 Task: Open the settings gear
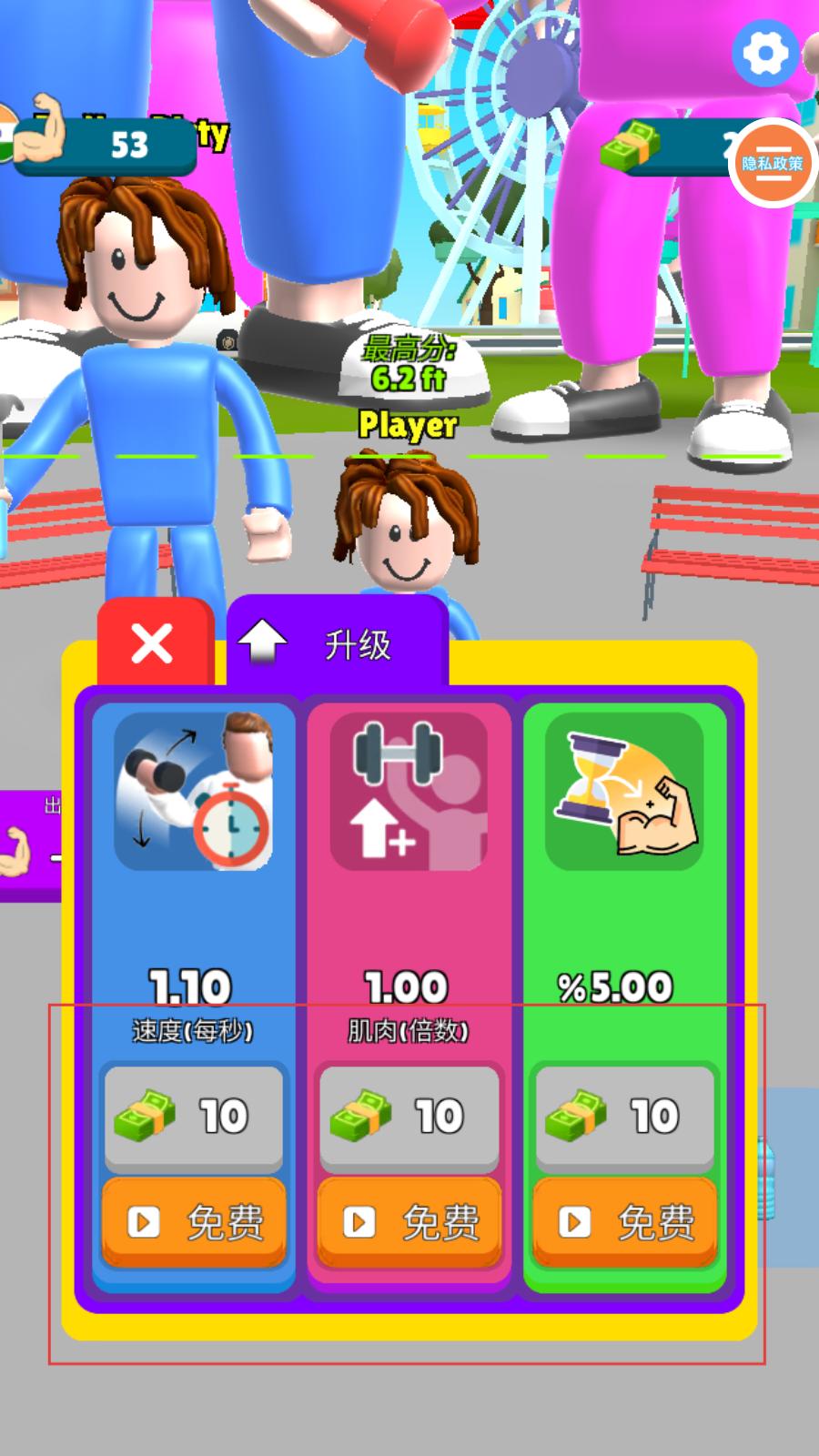pos(765,53)
